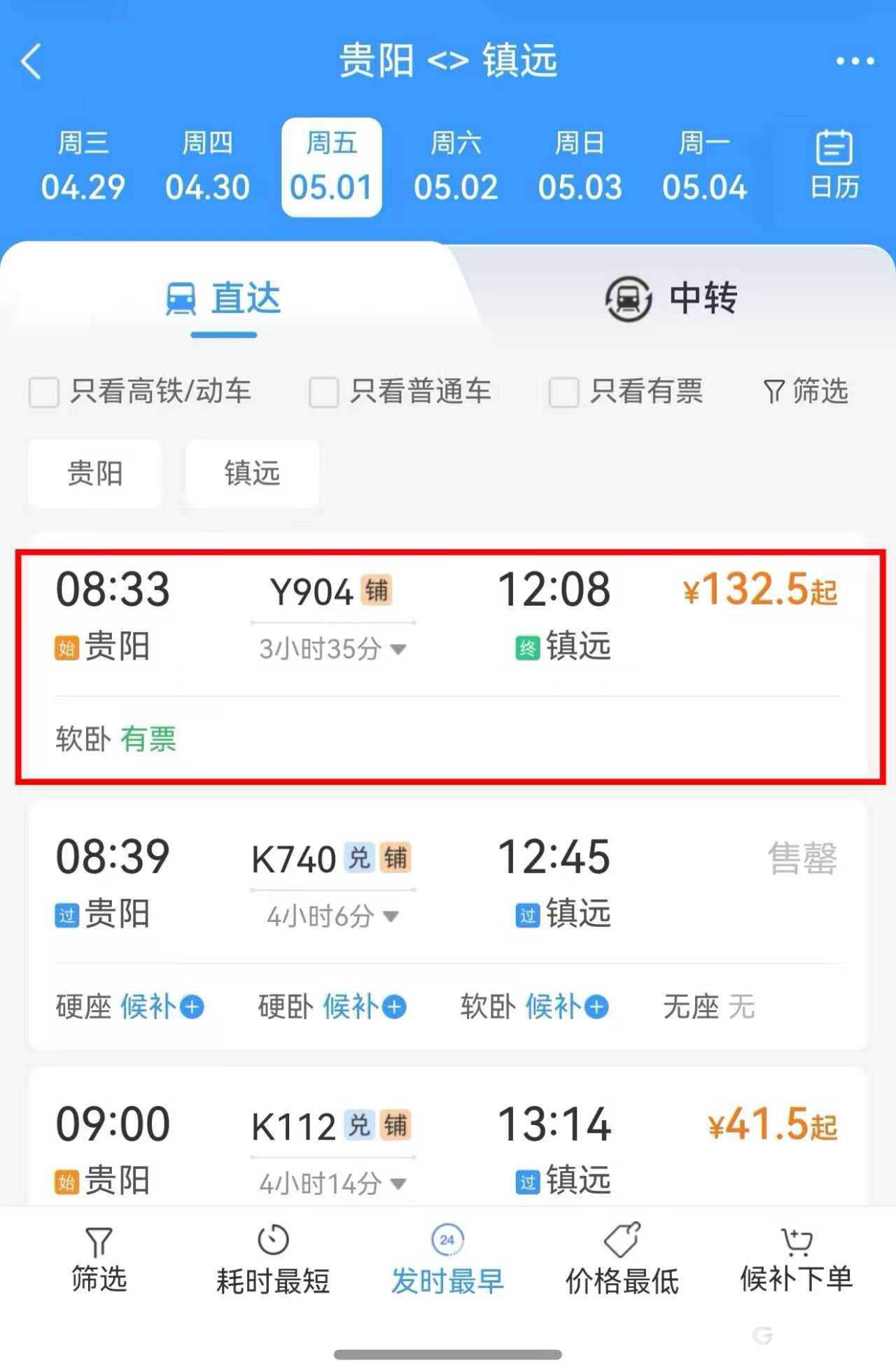The image size is (896, 1372).
Task: Tap the 镇远 station chip
Action: (253, 474)
